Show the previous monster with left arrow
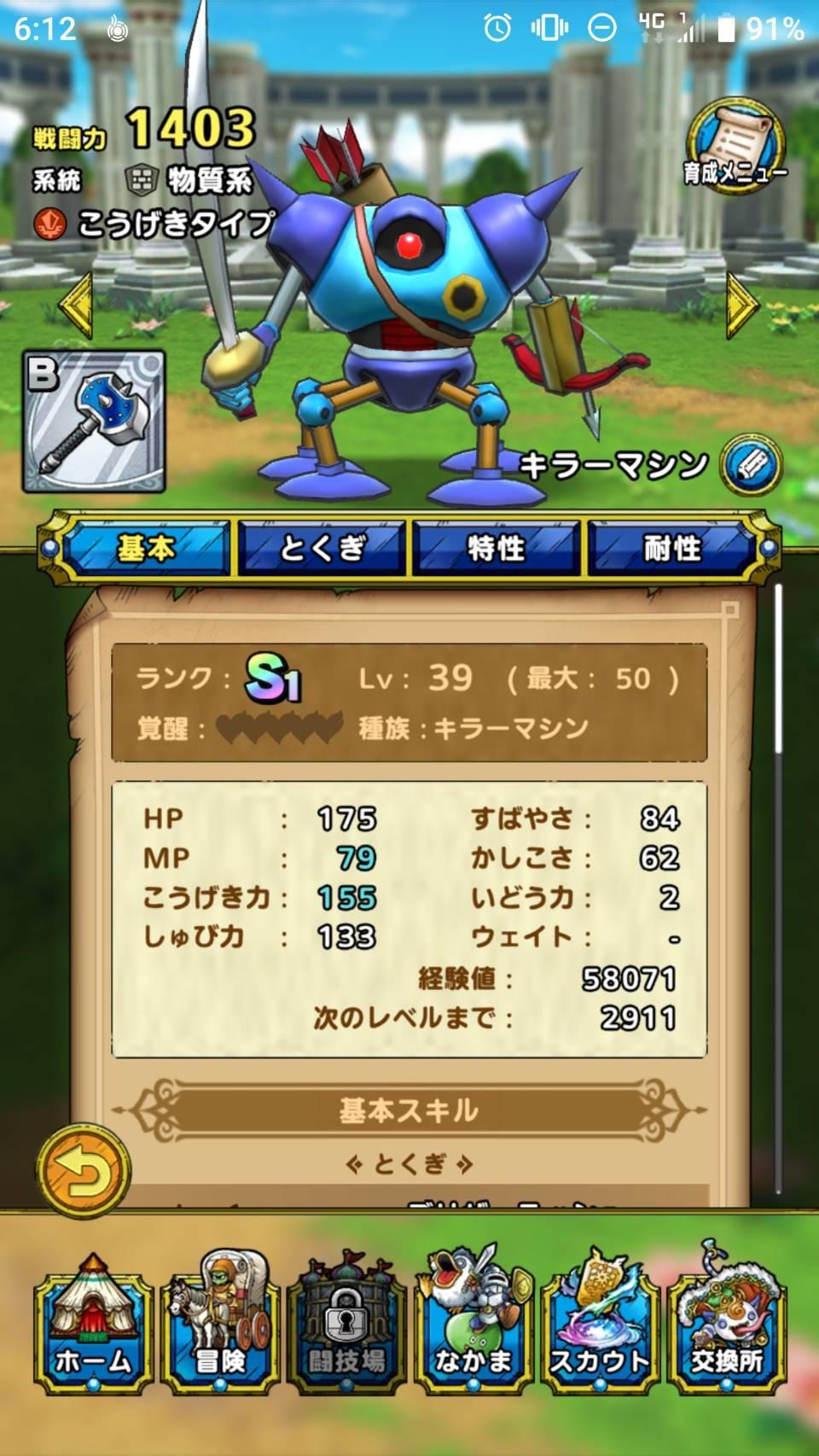The width and height of the screenshot is (819, 1456). pos(77,305)
